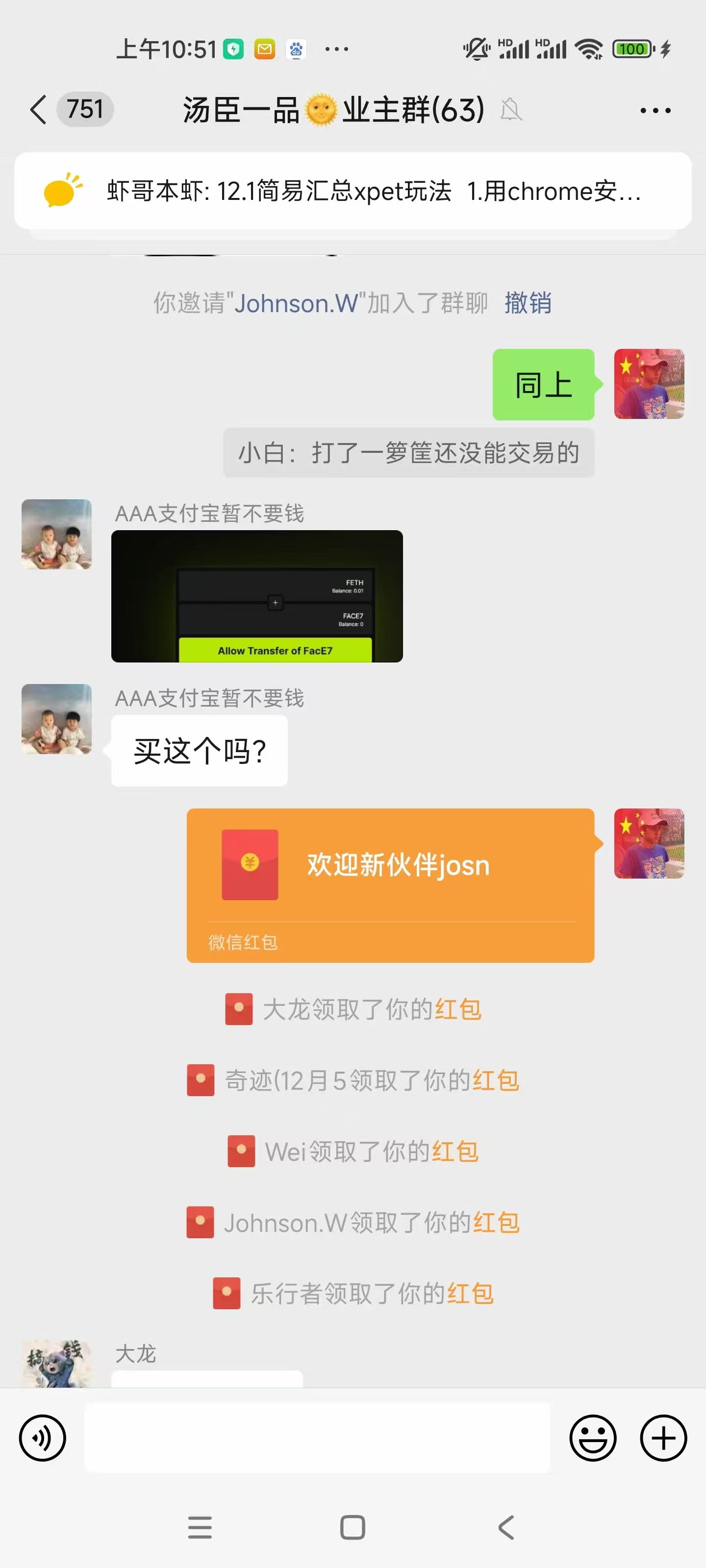This screenshot has width=706, height=1568.
Task: Open 红包 link in Johnson.W's claim notice
Action: (x=496, y=1222)
